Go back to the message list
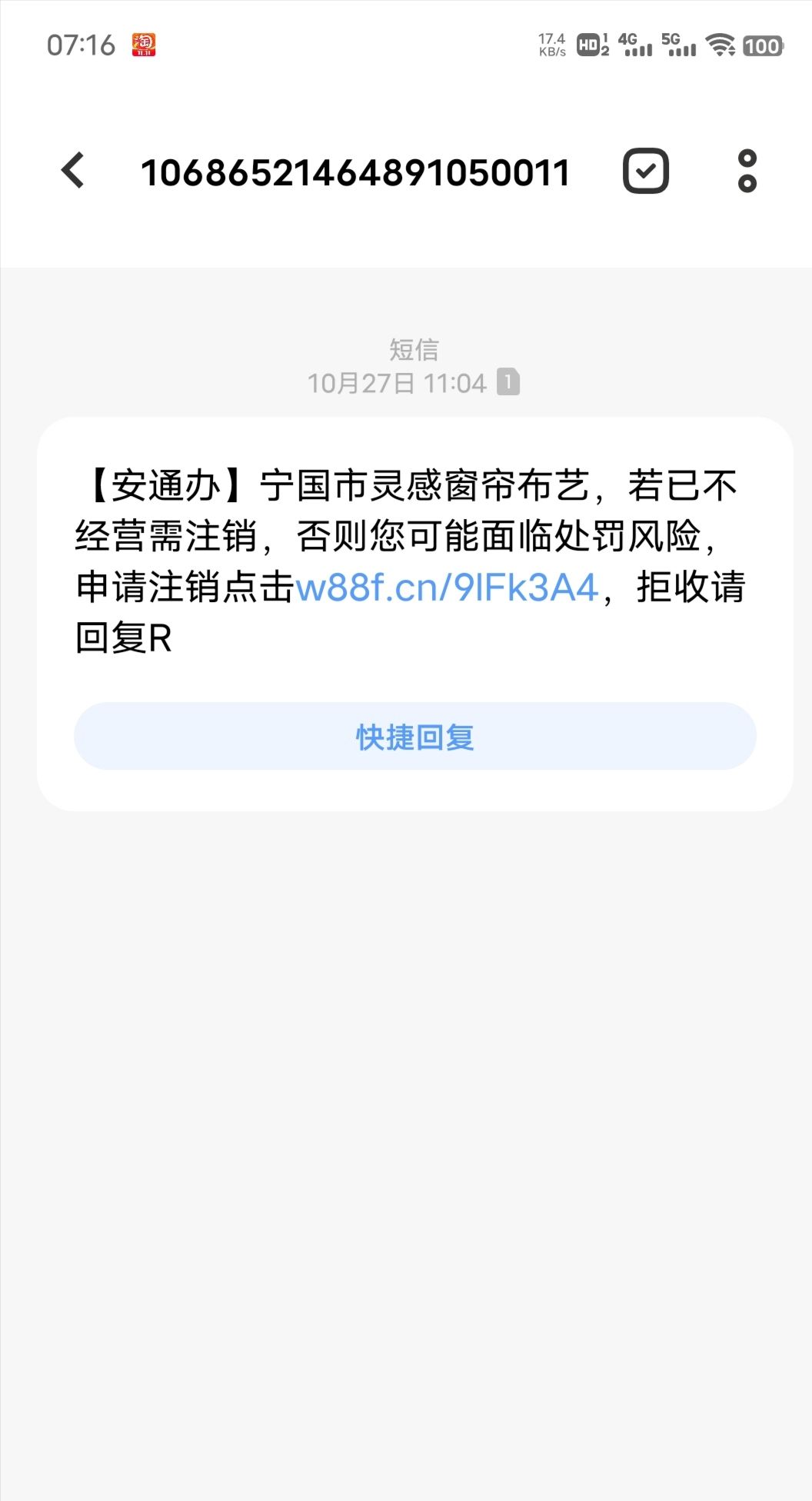 (73, 171)
